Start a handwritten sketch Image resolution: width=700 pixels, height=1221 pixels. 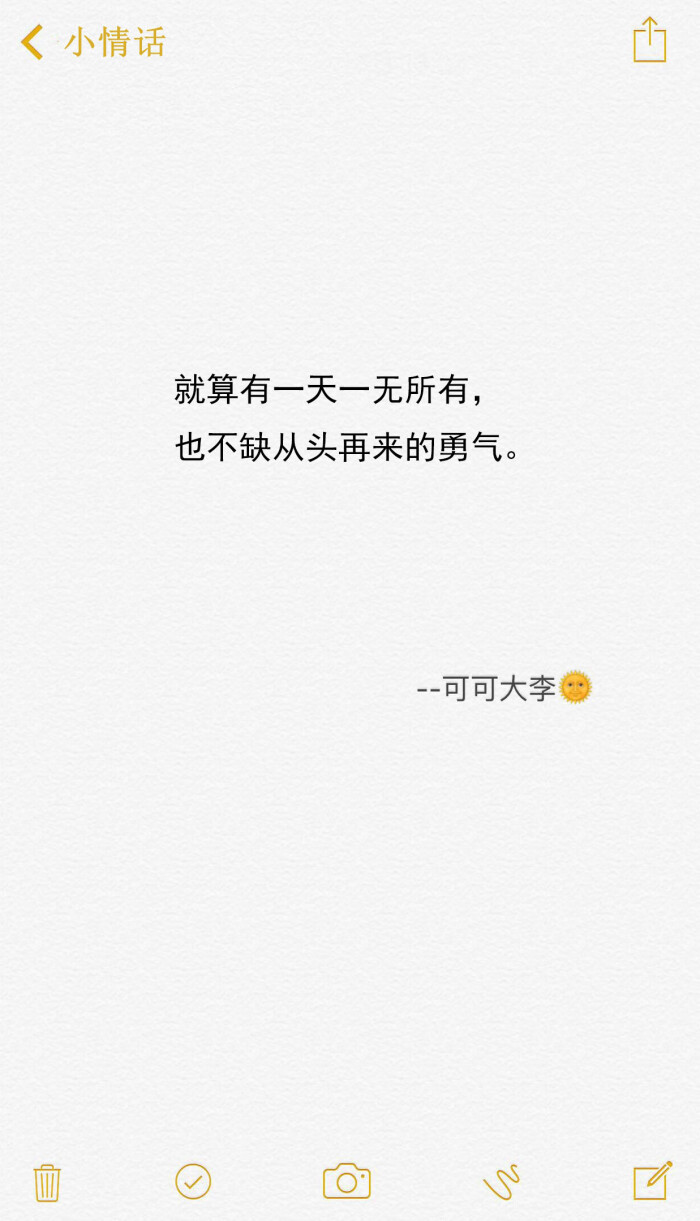(x=501, y=1182)
